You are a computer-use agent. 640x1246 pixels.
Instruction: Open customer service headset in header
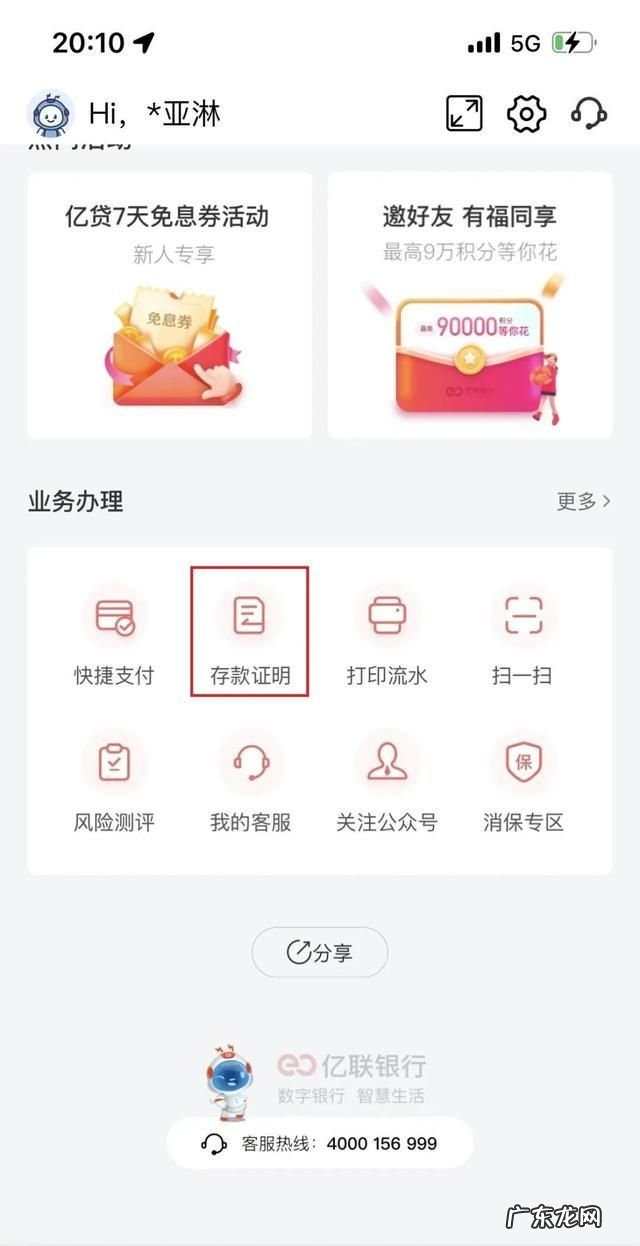589,114
